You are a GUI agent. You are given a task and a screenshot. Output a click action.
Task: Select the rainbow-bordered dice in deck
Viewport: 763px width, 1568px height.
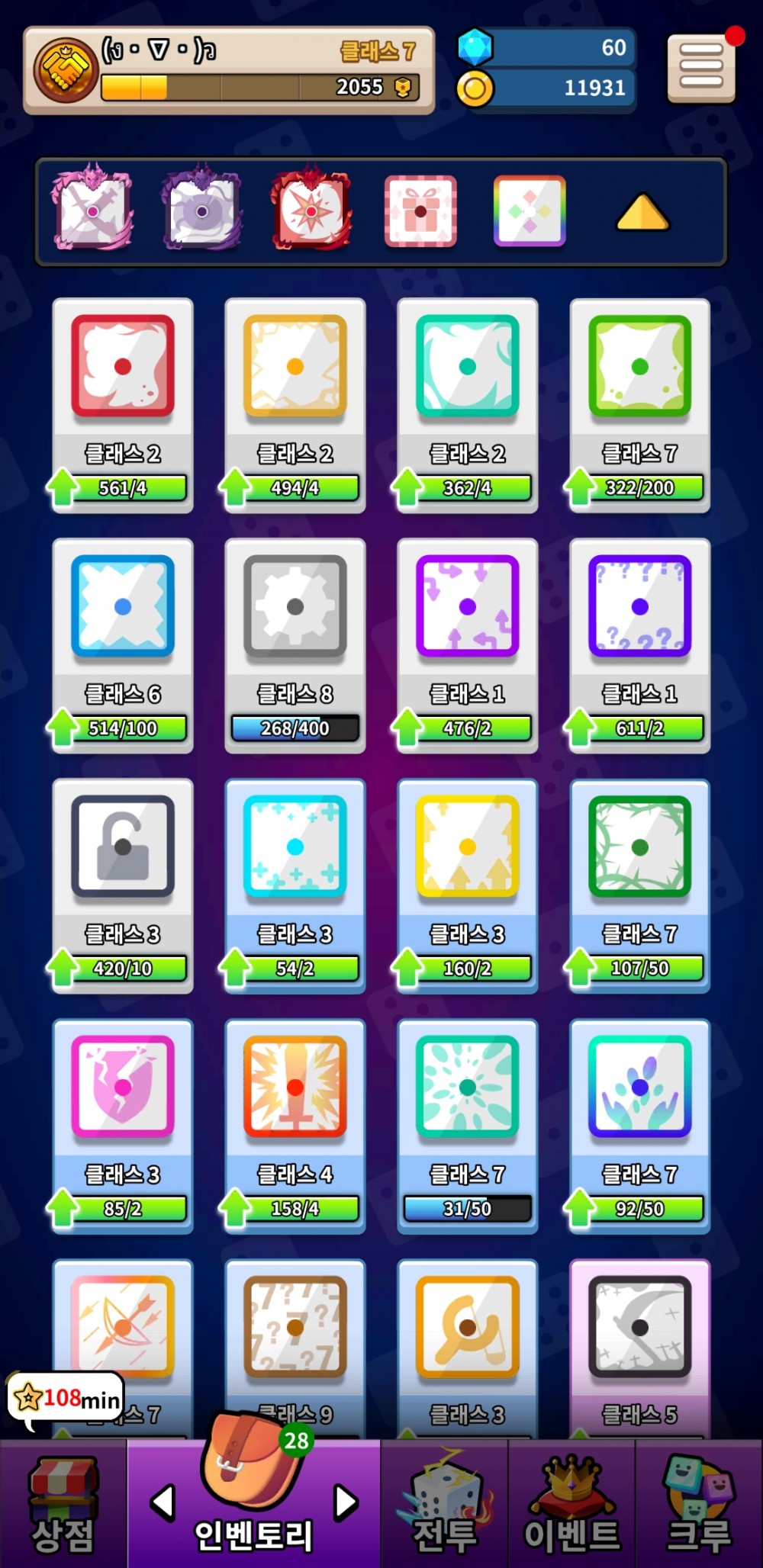530,211
